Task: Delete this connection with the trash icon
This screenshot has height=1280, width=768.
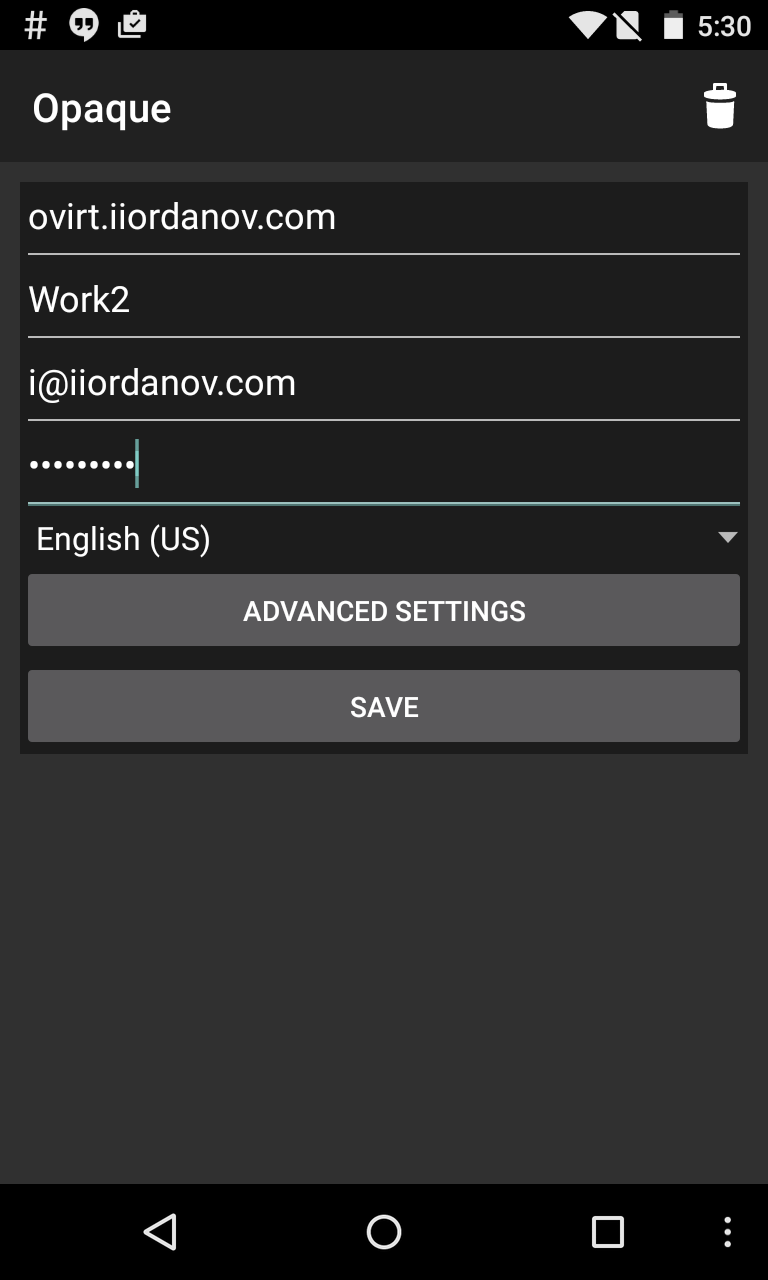Action: pyautogui.click(x=719, y=107)
